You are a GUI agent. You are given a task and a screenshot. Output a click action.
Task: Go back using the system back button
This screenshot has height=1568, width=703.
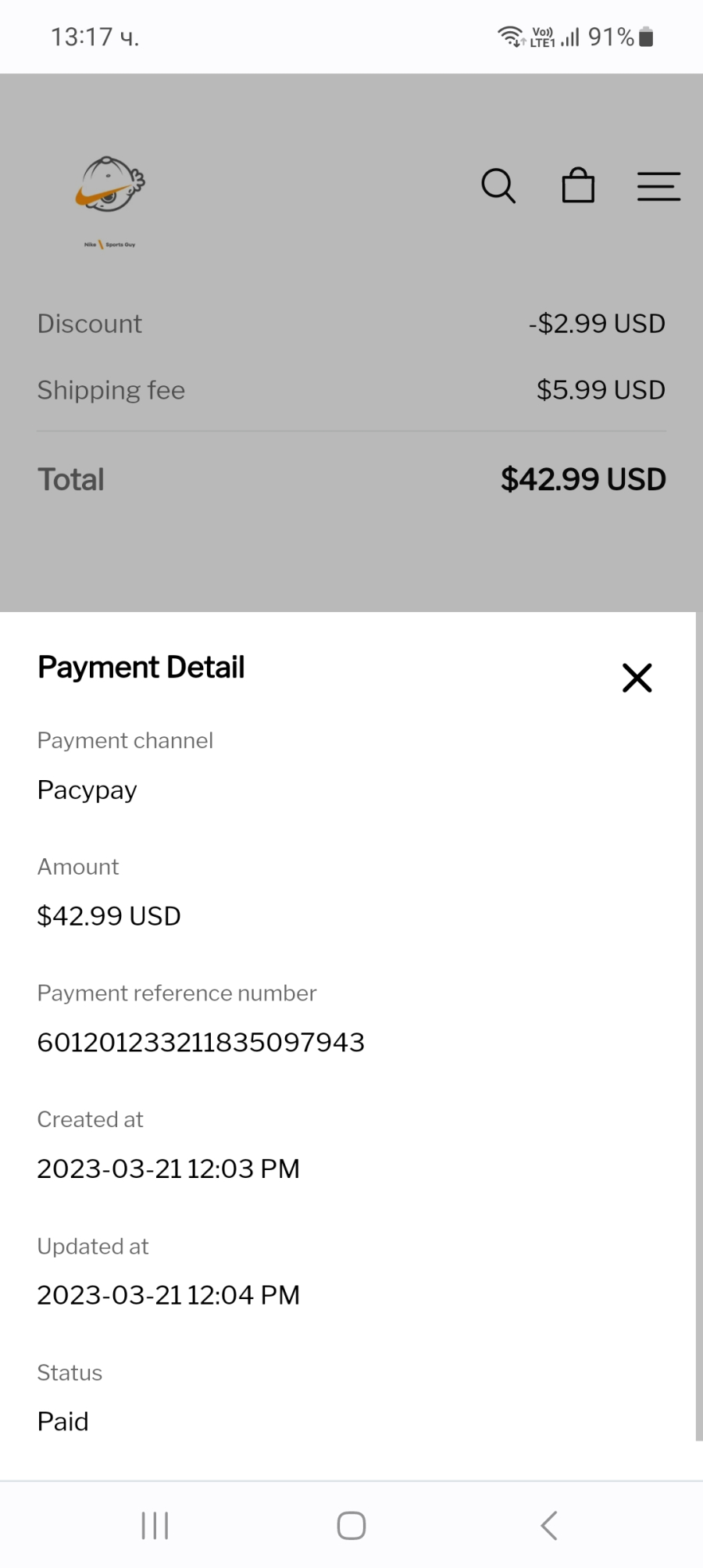[549, 1525]
